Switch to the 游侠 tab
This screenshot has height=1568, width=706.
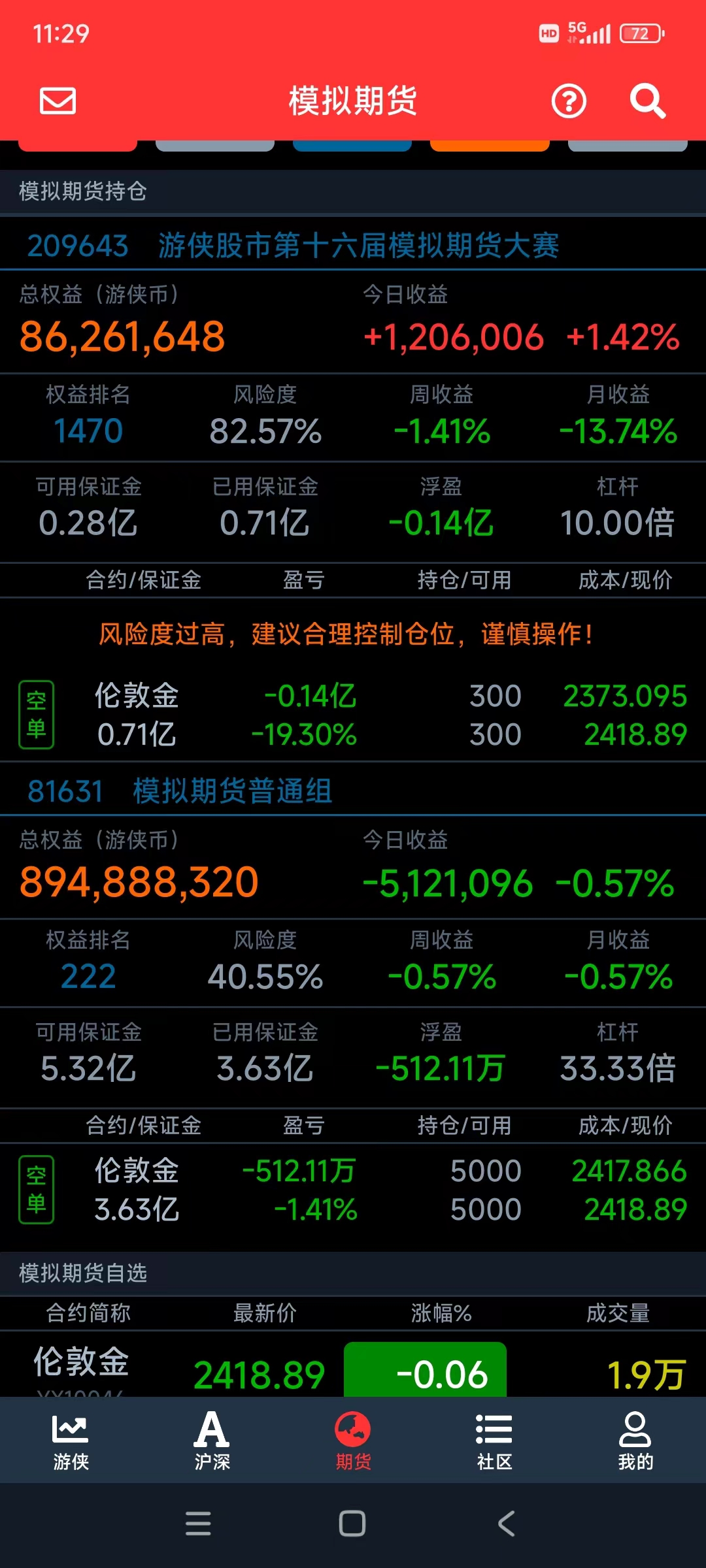tap(71, 1441)
